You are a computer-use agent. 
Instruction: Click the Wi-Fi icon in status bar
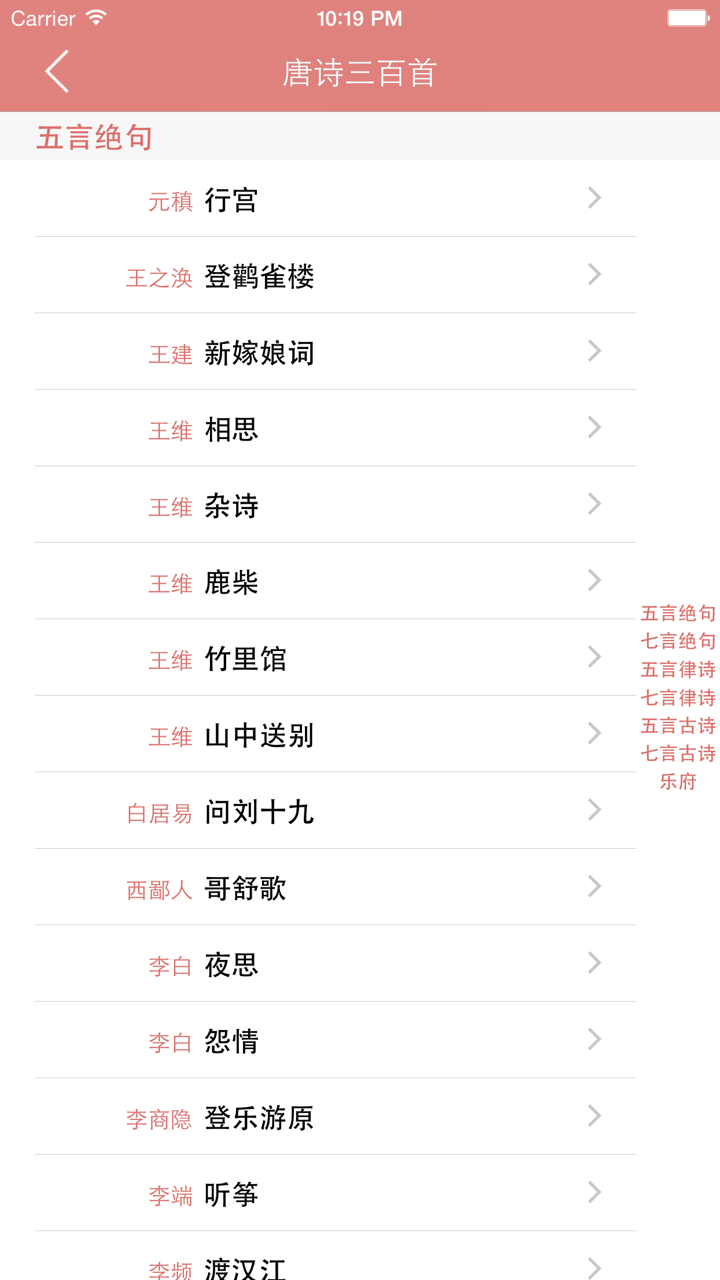(x=94, y=17)
